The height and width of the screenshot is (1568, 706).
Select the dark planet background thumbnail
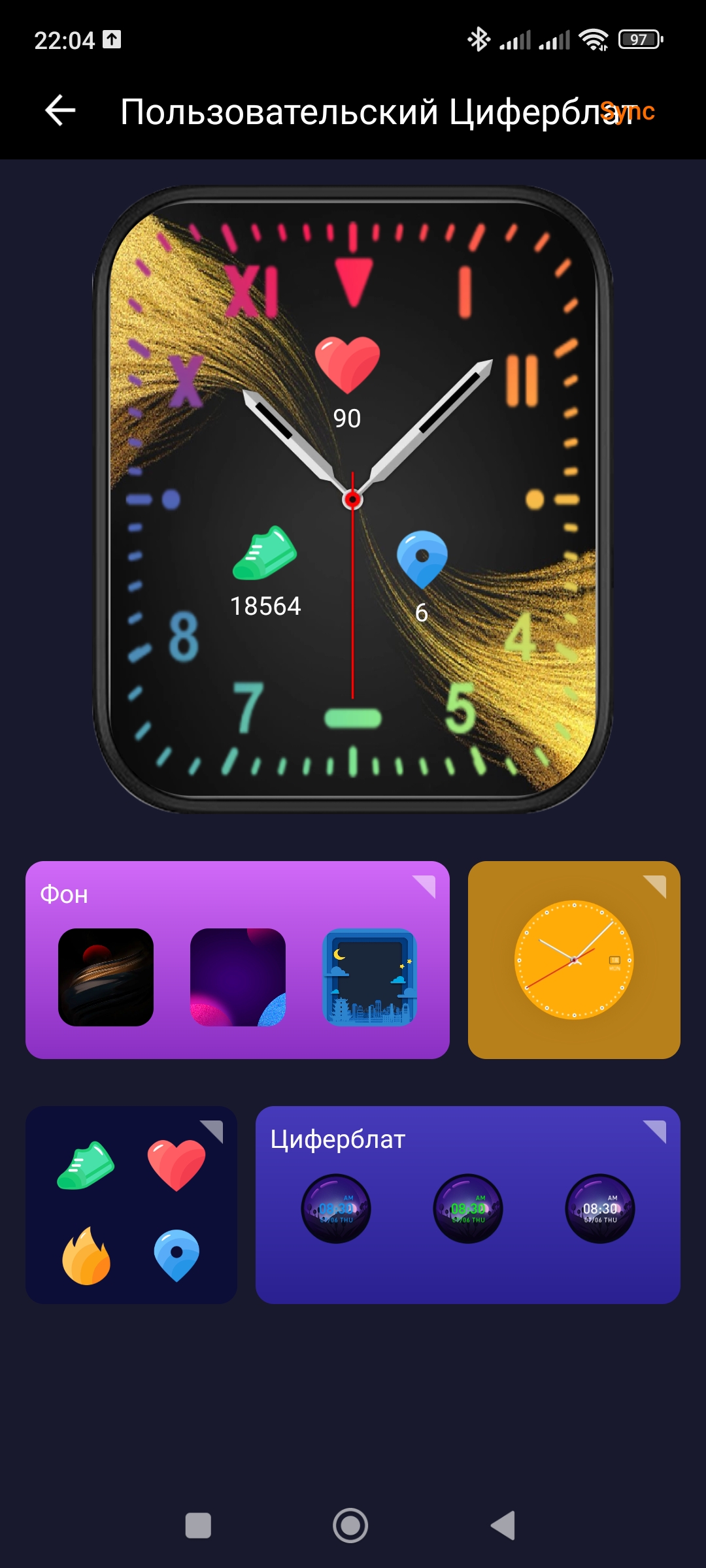(106, 977)
